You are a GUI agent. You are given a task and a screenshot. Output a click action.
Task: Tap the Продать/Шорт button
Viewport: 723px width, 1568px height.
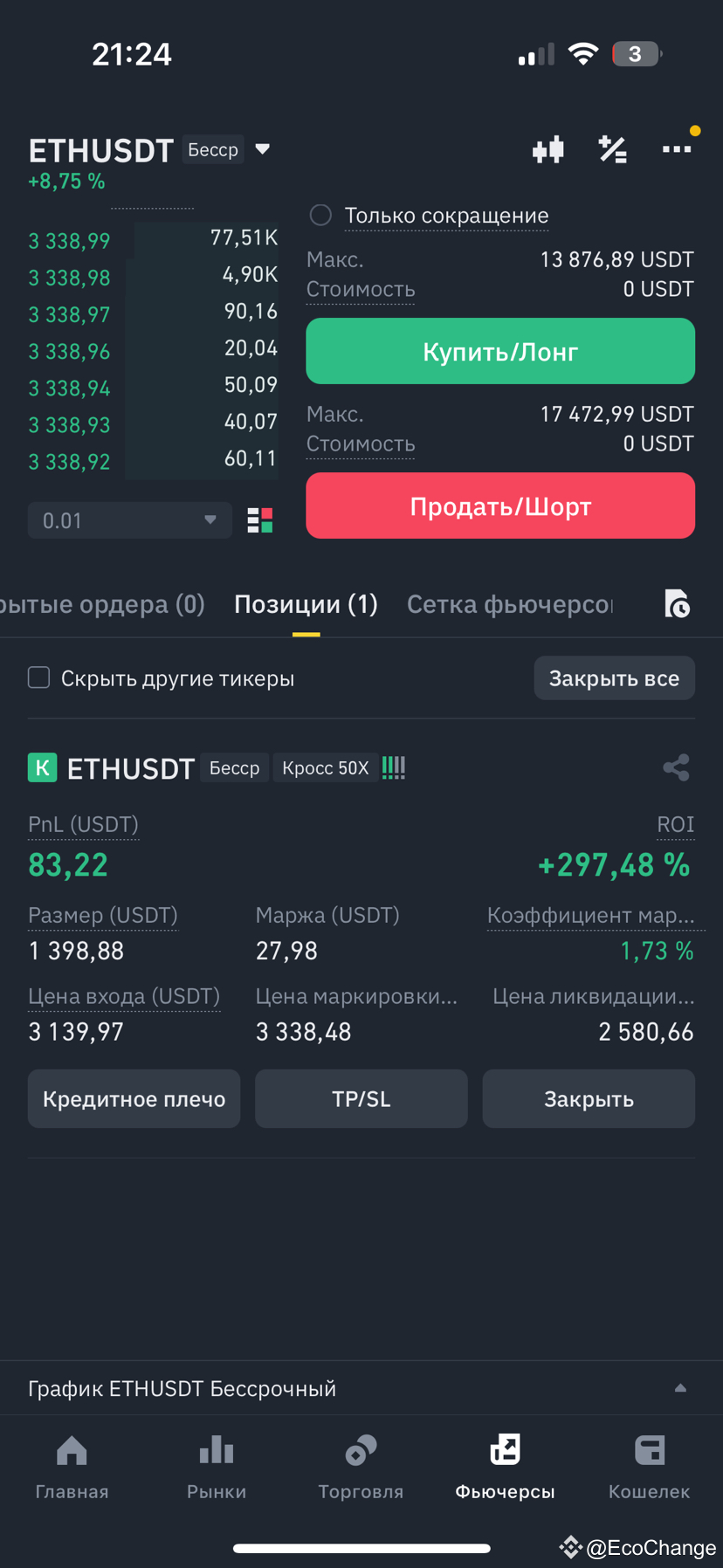pyautogui.click(x=500, y=505)
